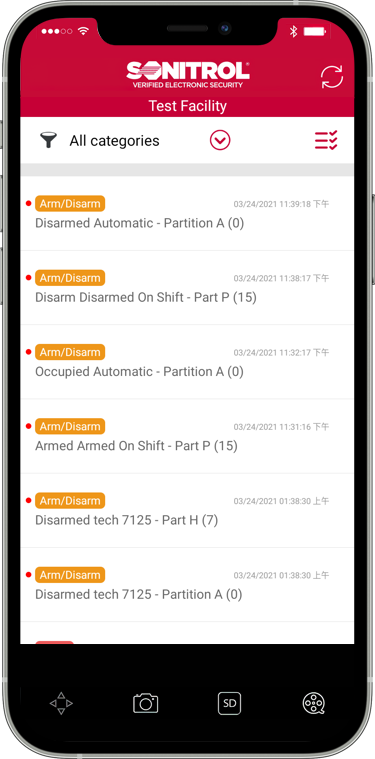Screen dimensions: 375x759
Task: Take a snapshot with the camera icon
Action: [x=146, y=703]
